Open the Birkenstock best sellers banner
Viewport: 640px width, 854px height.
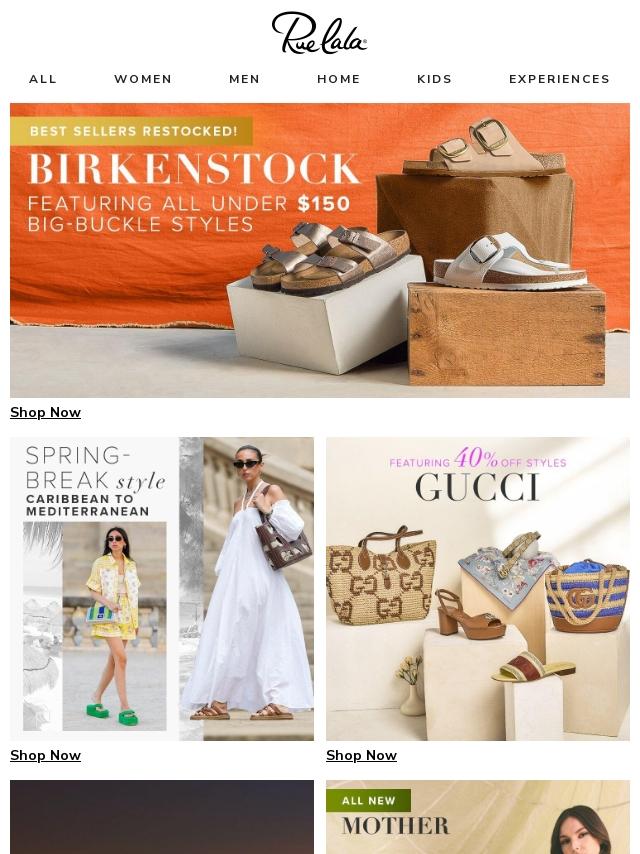coord(320,250)
